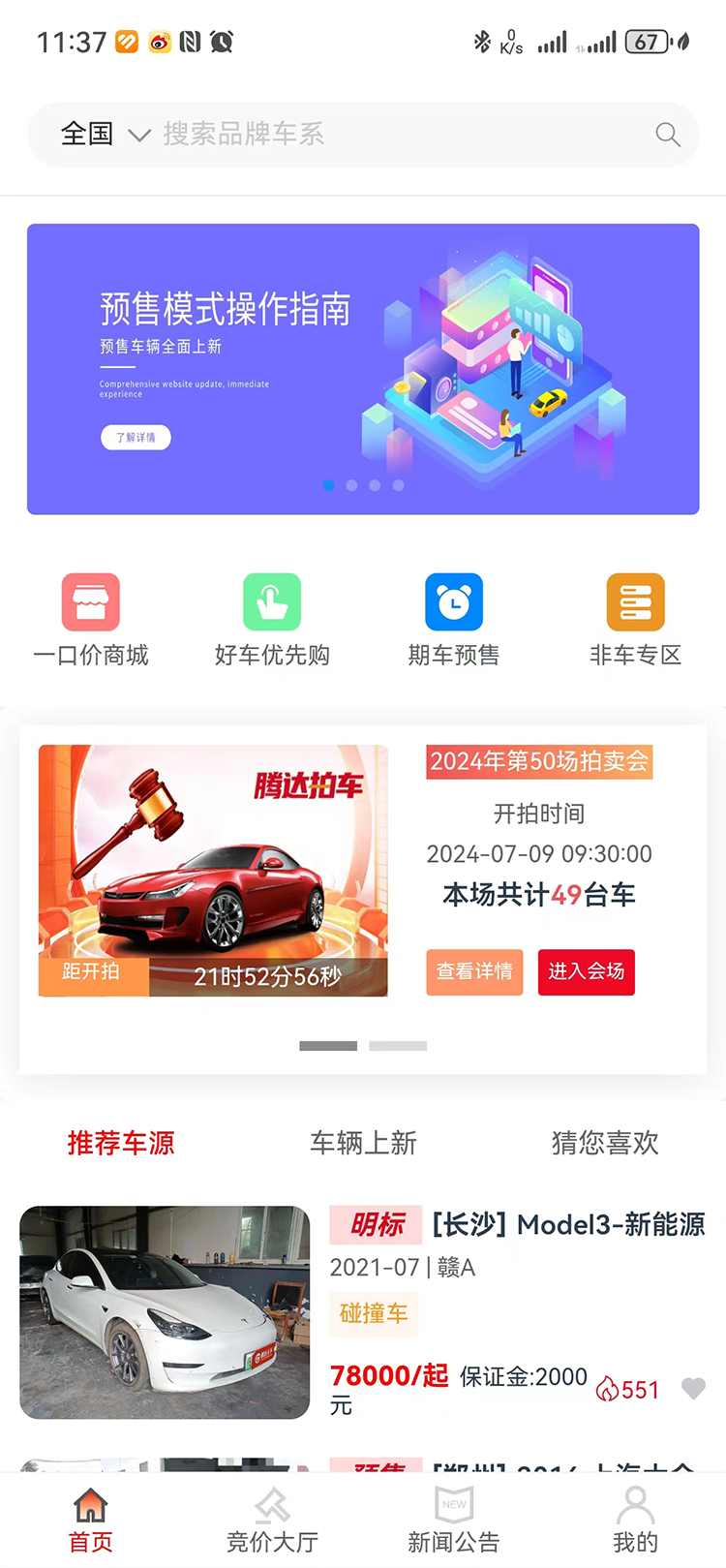
Task: Open the 新闻公告 tab
Action: pos(453,1521)
